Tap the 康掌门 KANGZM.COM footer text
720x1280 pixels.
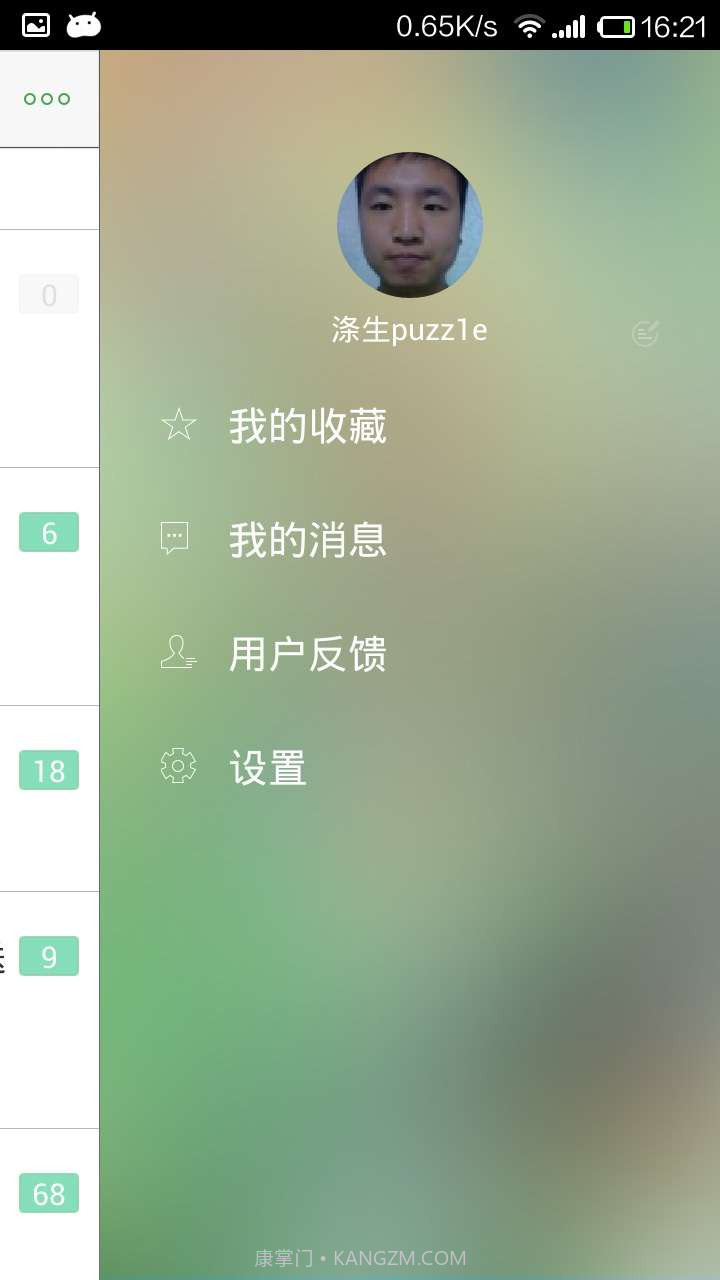click(x=360, y=1258)
